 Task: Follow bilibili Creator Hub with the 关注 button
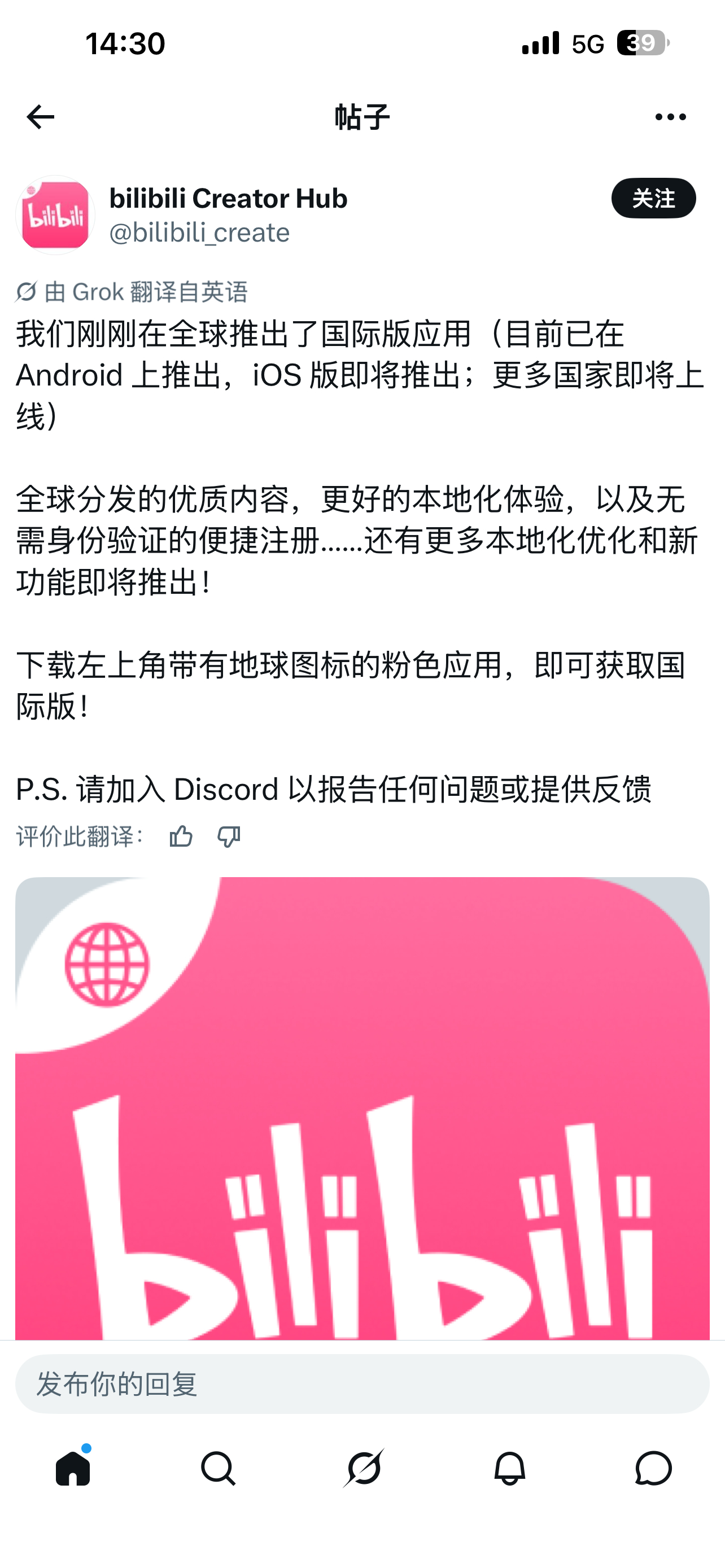[x=653, y=199]
